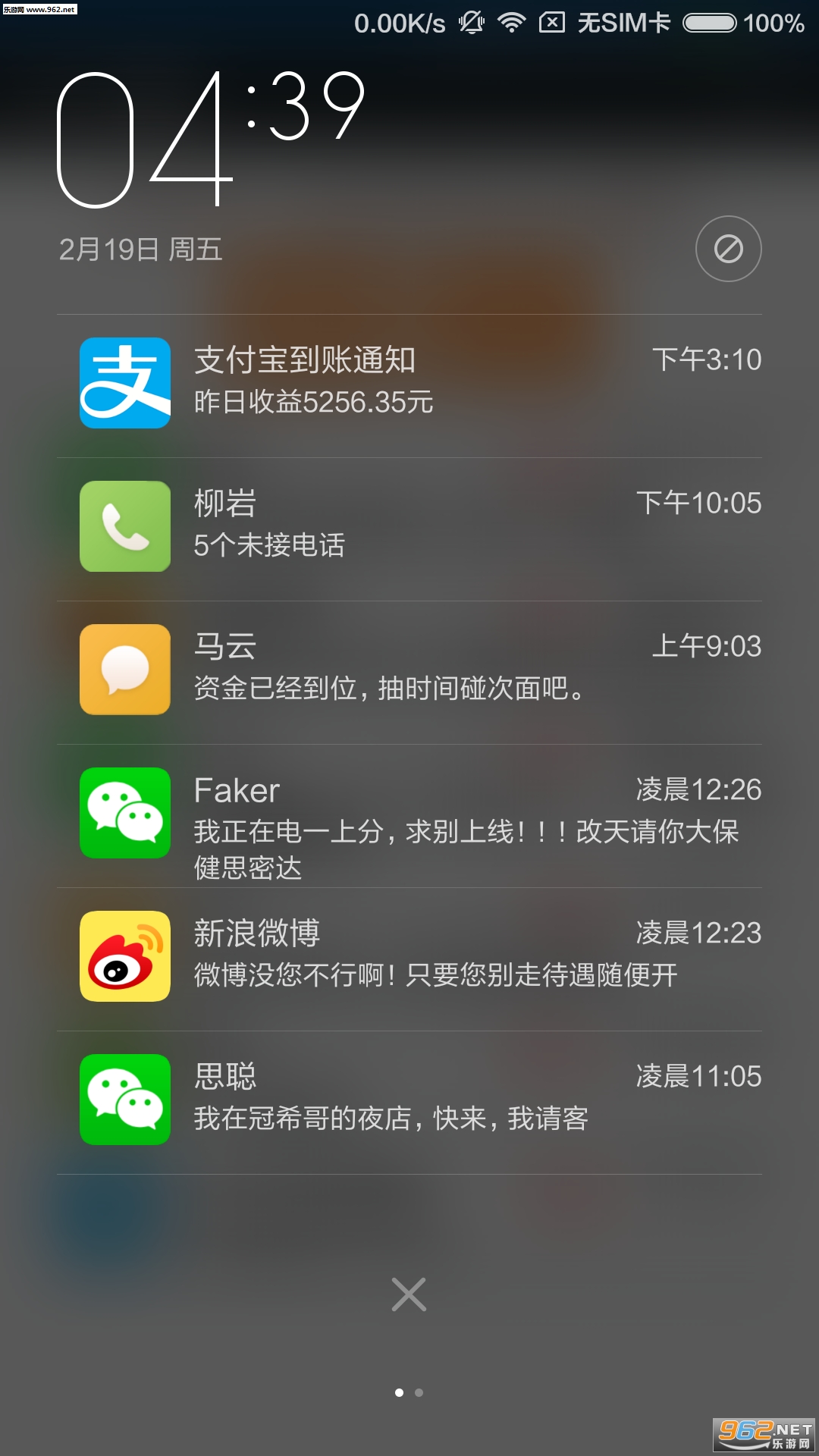
Task: Clear all notifications with the X button
Action: [x=409, y=1294]
